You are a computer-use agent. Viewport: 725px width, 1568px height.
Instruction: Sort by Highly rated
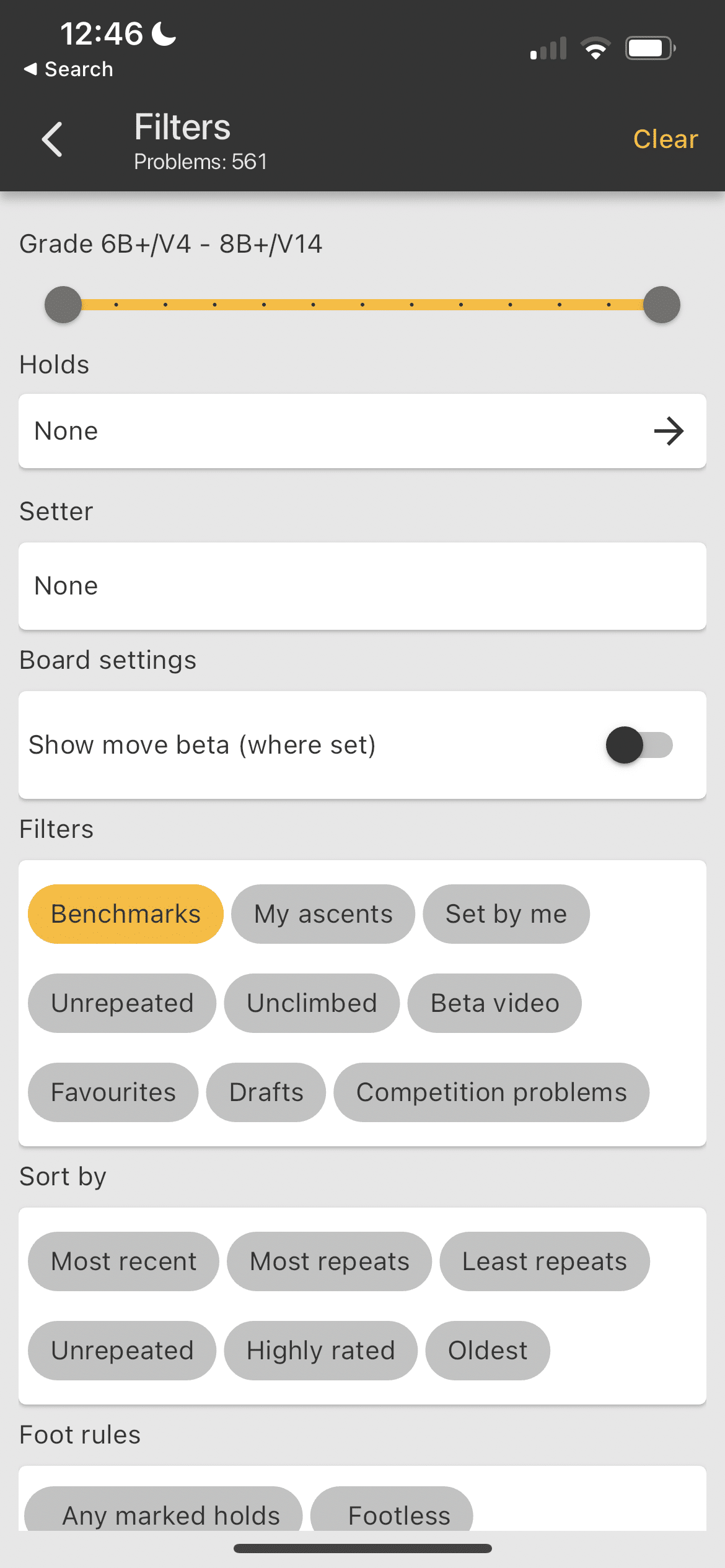(320, 1351)
